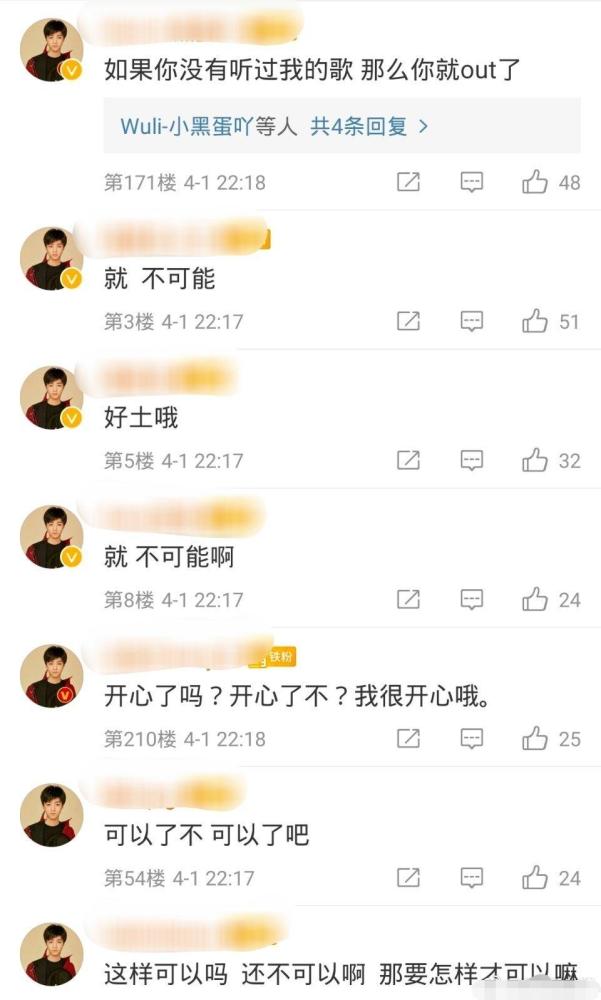Open Wuli-小黑蛋吖 user profile link
Screen dimensions: 601x1000
pos(187,126)
